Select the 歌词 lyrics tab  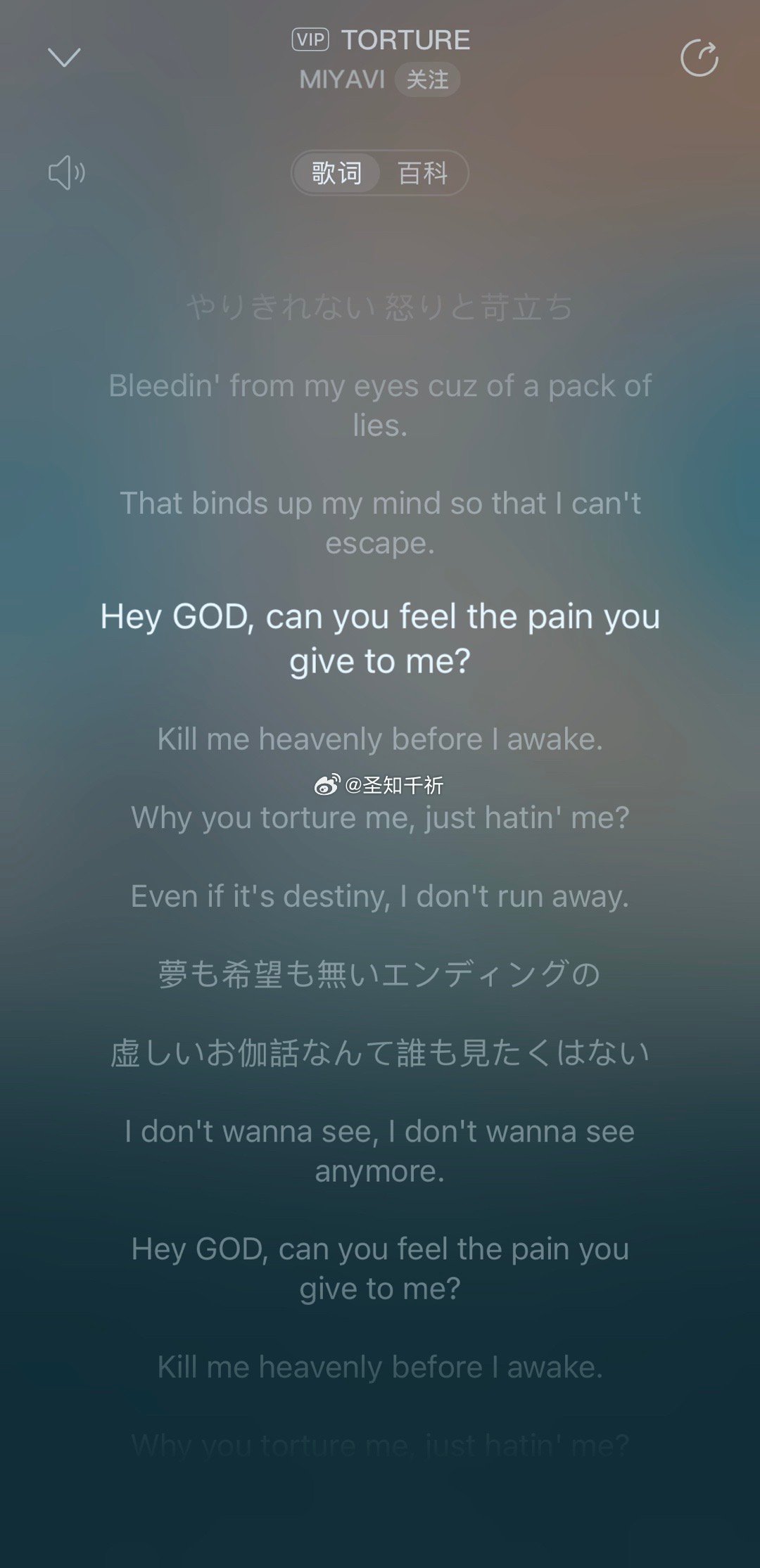point(337,172)
